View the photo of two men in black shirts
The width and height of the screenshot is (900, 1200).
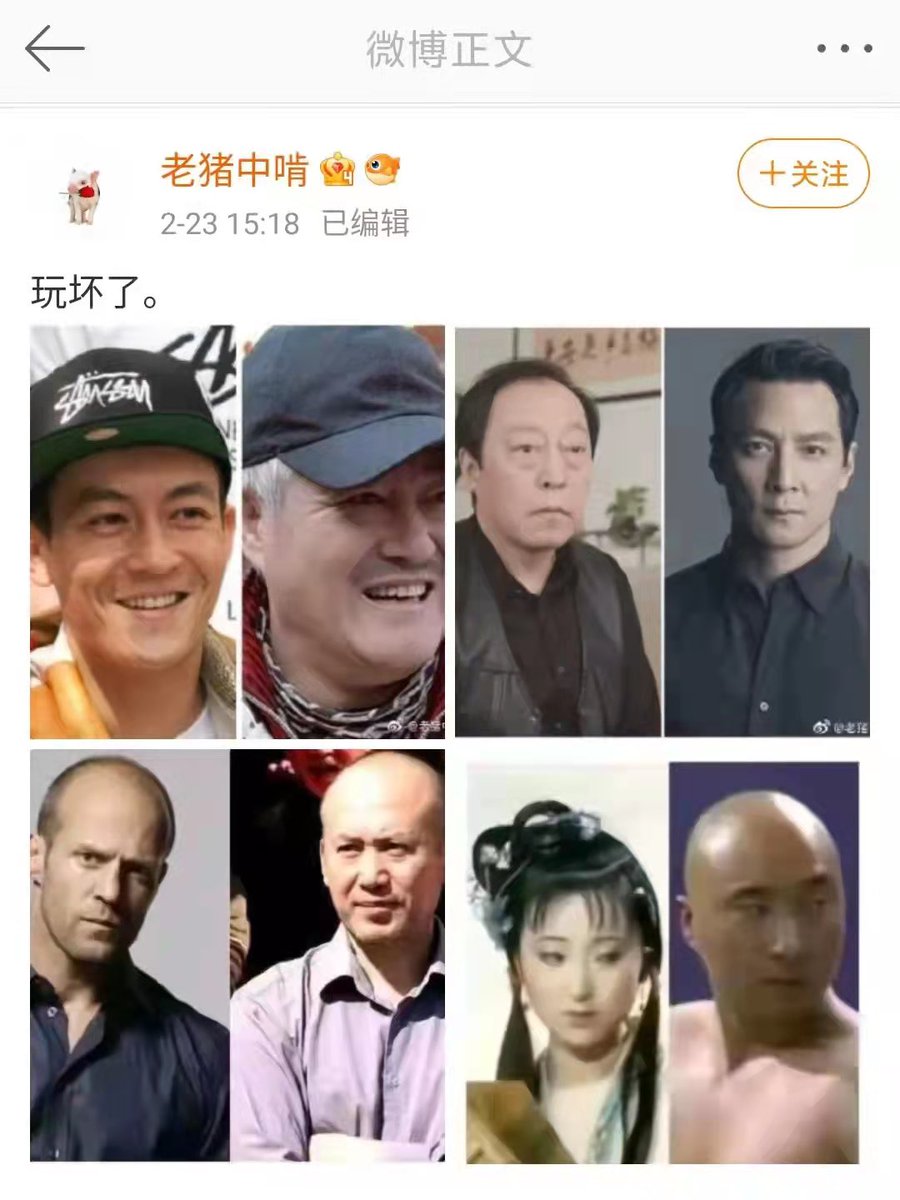tap(662, 532)
